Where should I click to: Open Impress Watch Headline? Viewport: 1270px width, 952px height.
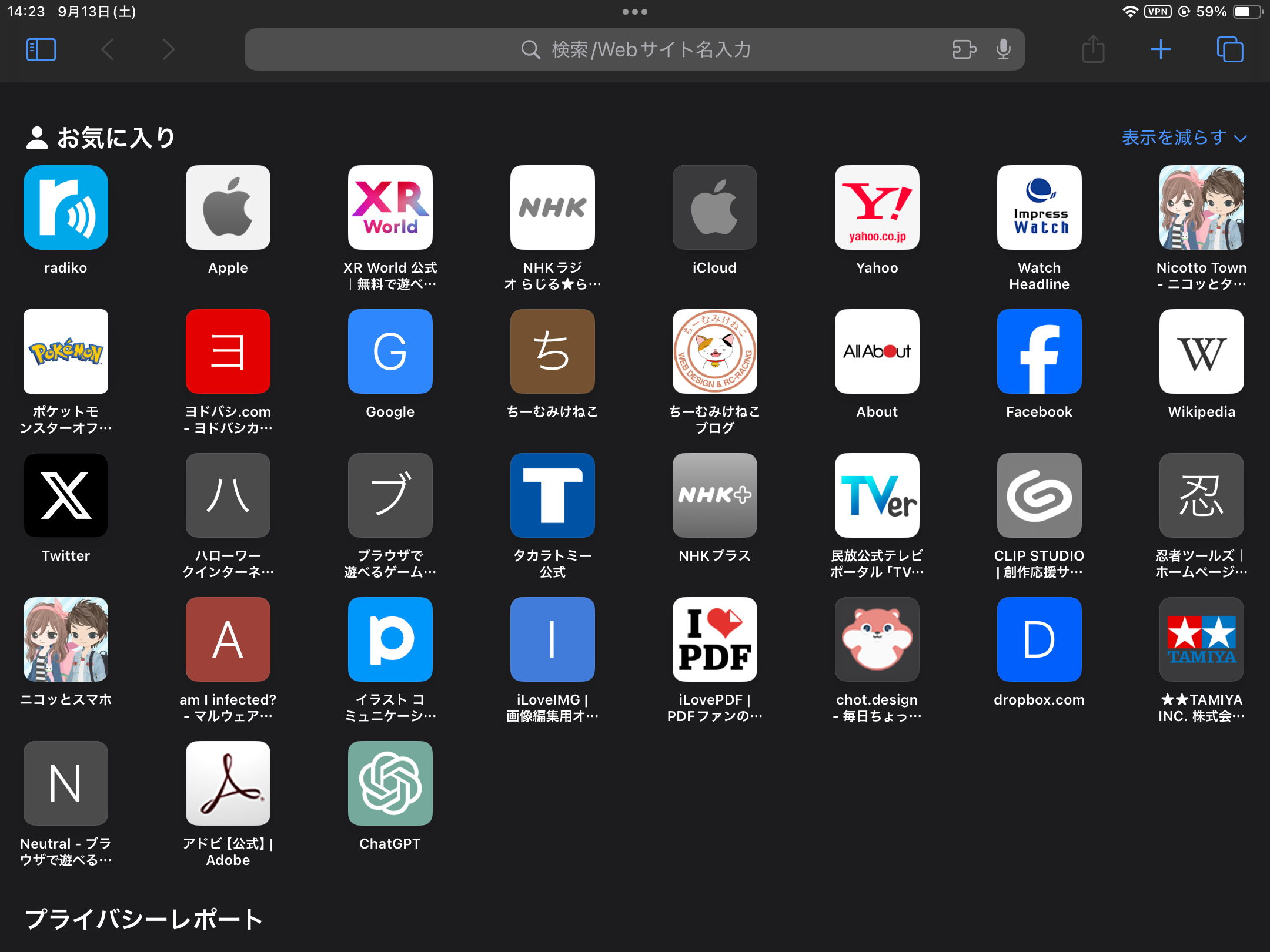click(1039, 208)
